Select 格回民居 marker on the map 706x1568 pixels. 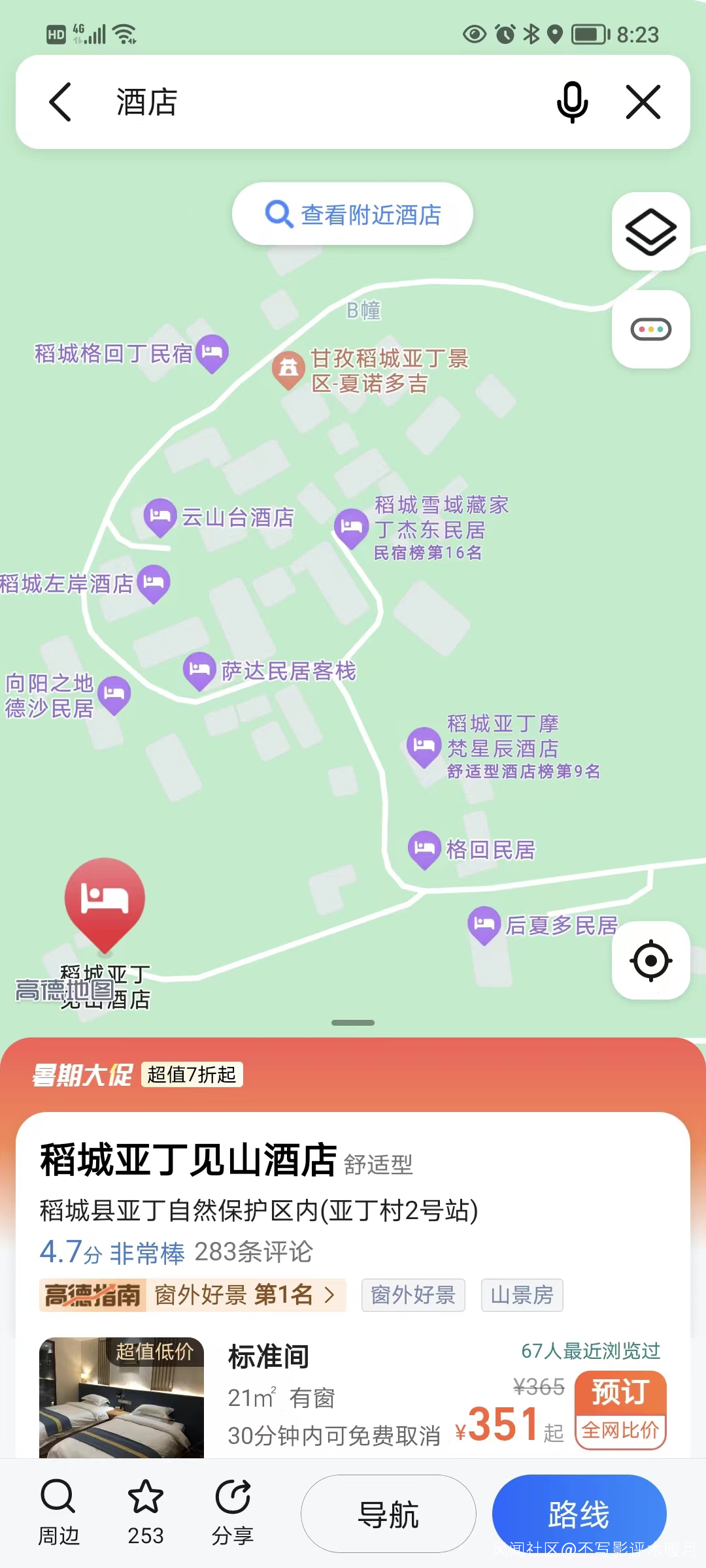coord(425,849)
